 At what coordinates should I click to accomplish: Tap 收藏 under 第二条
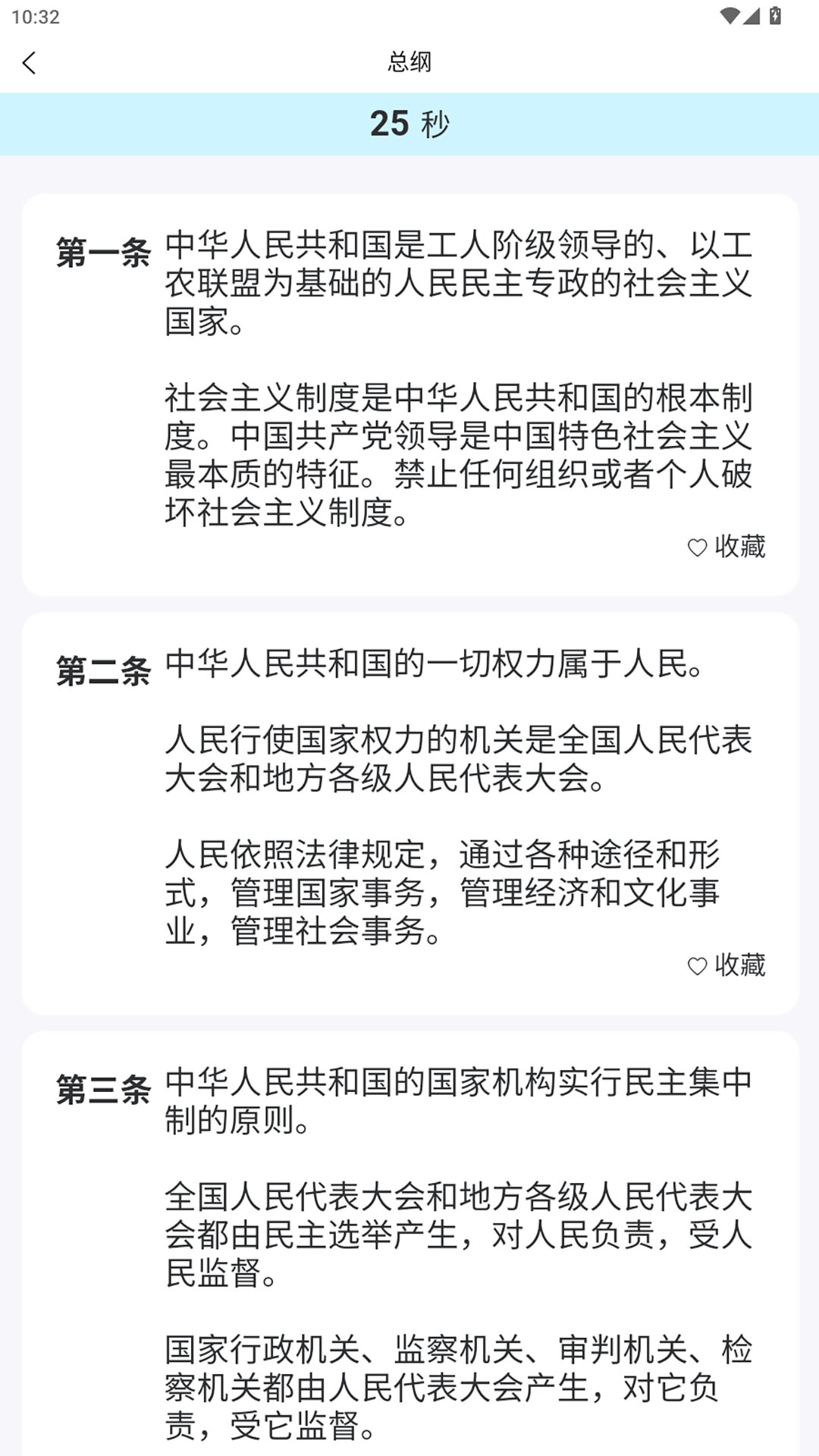tap(726, 965)
